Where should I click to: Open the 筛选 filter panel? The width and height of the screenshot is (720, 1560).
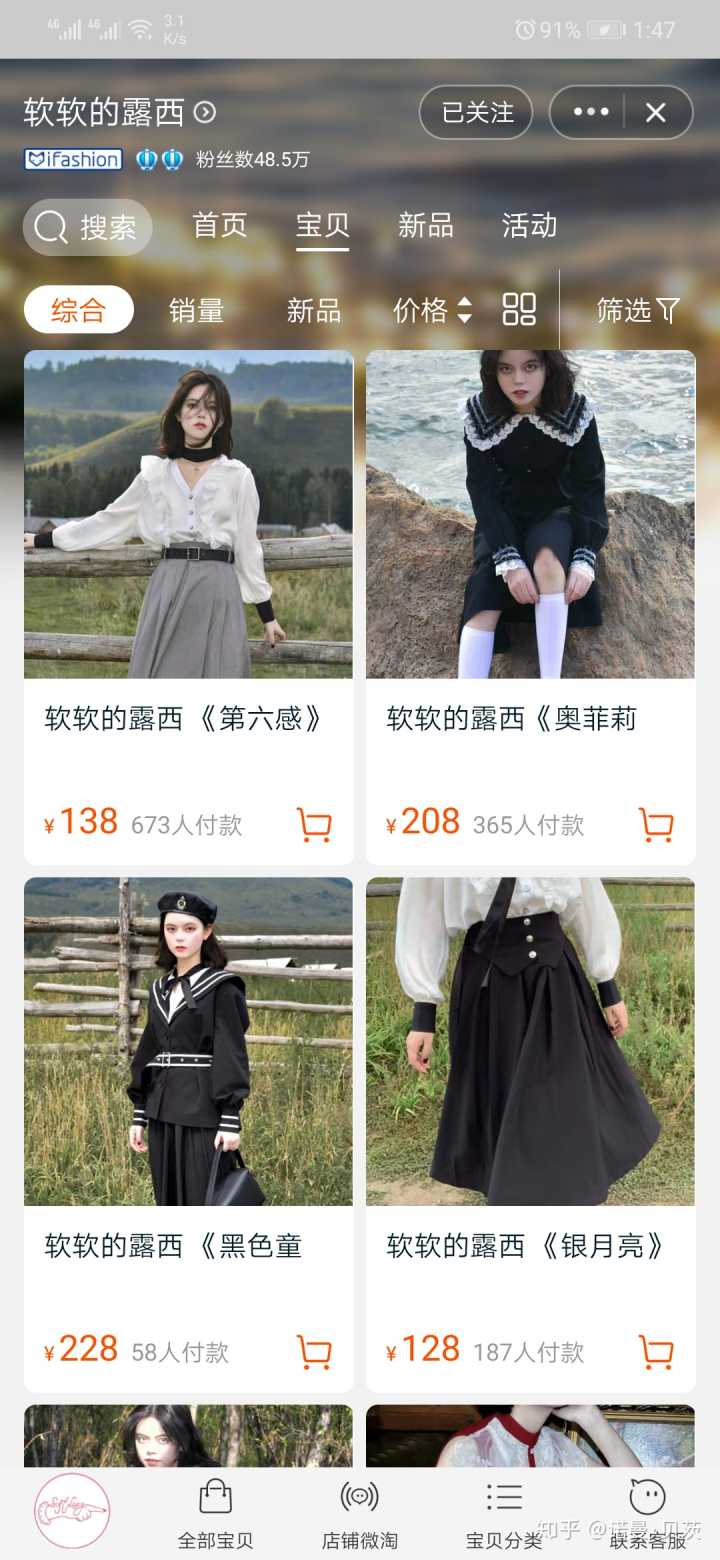[637, 310]
